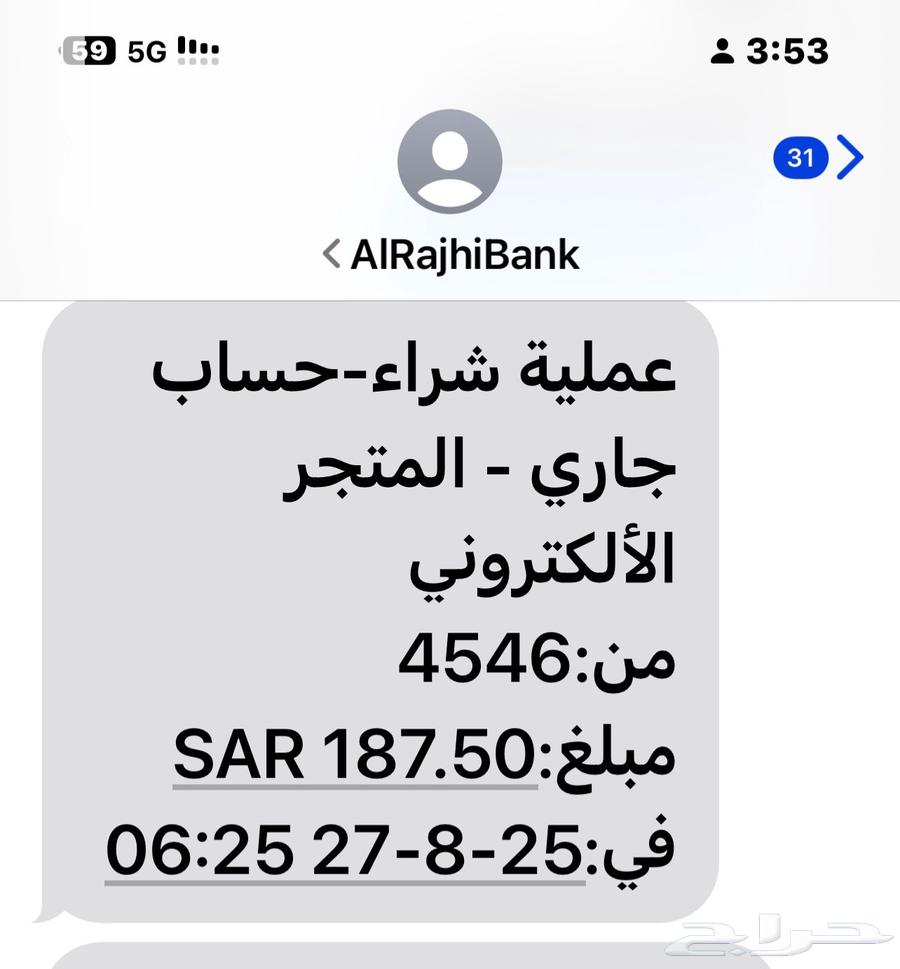Tap the 5G network indicator

[143, 48]
